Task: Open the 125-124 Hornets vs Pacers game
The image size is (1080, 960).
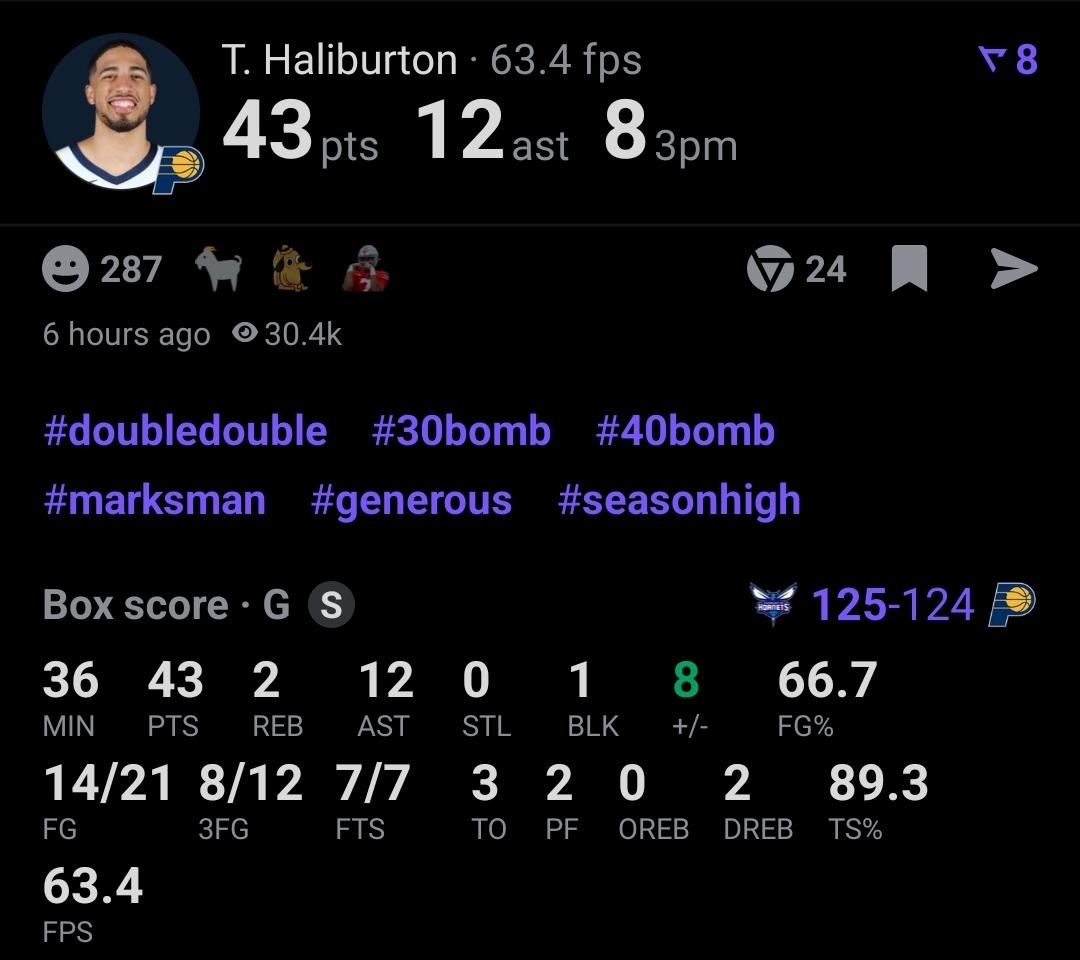Action: click(x=892, y=605)
